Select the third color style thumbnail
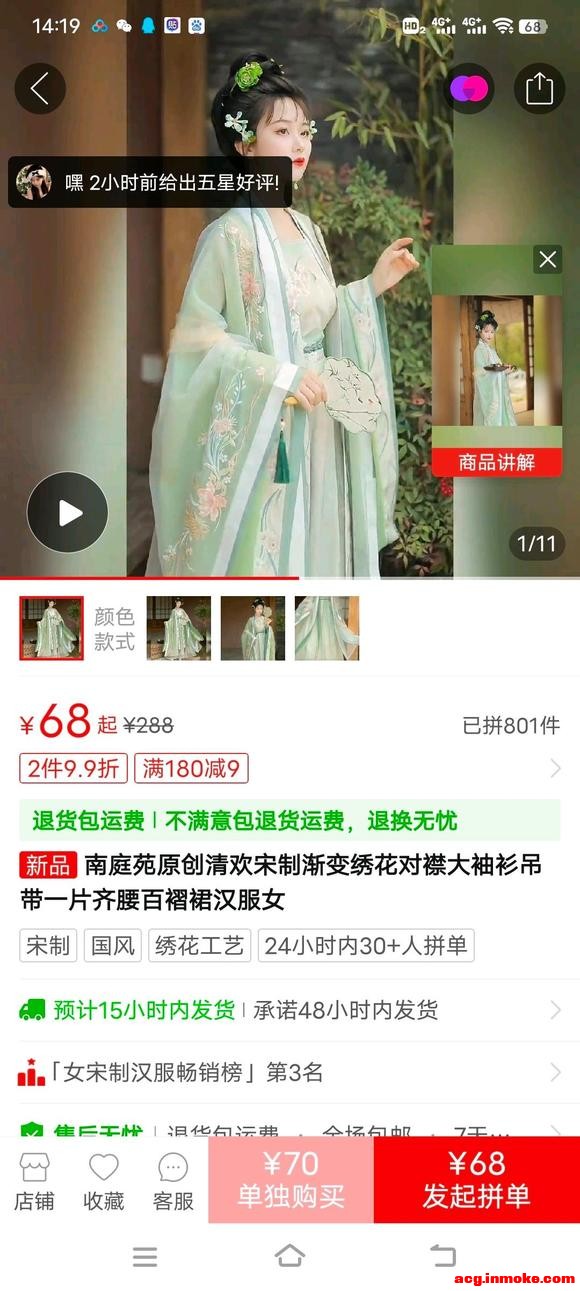 tap(253, 628)
